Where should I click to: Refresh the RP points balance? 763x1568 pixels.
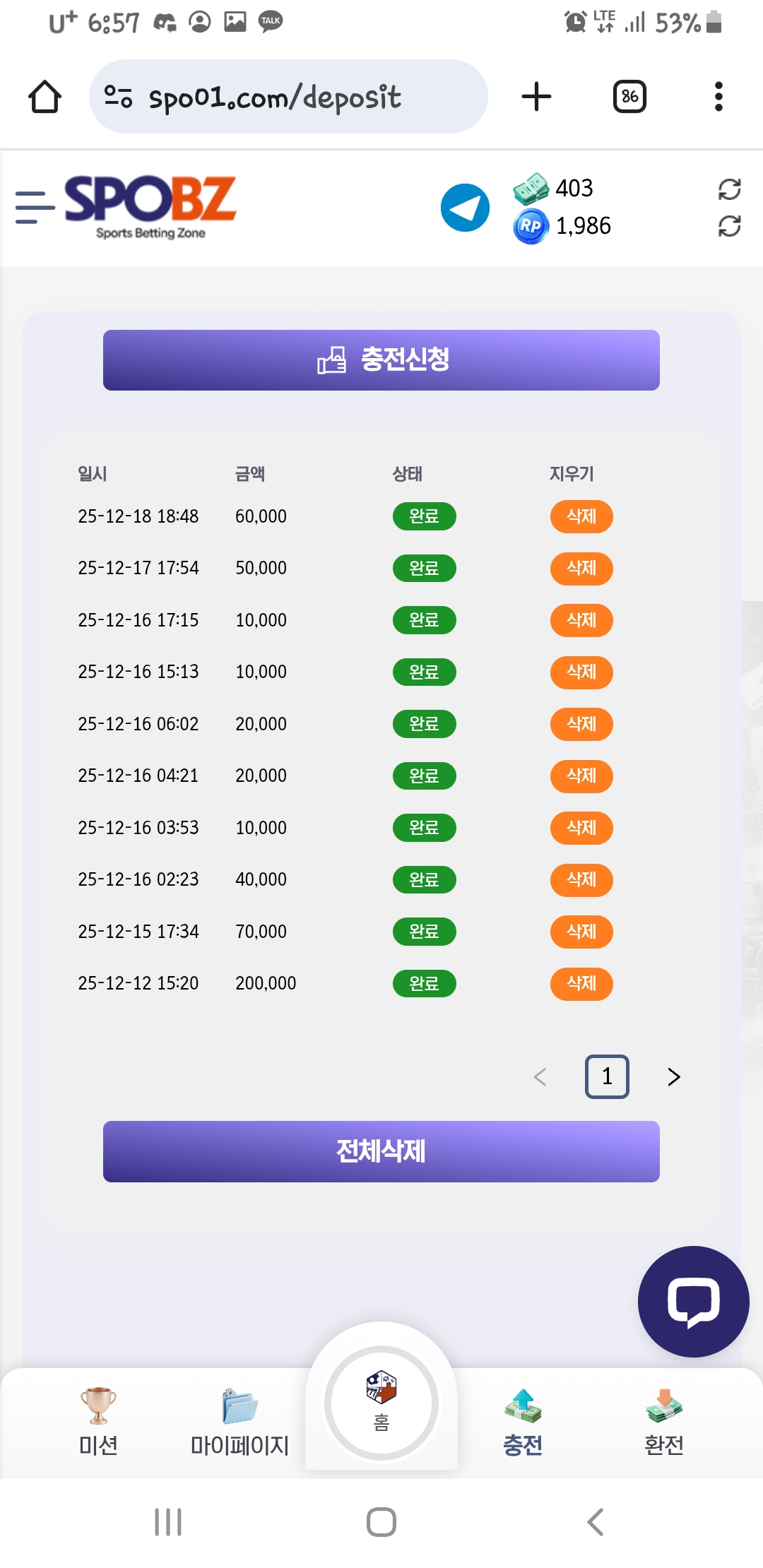pyautogui.click(x=729, y=226)
